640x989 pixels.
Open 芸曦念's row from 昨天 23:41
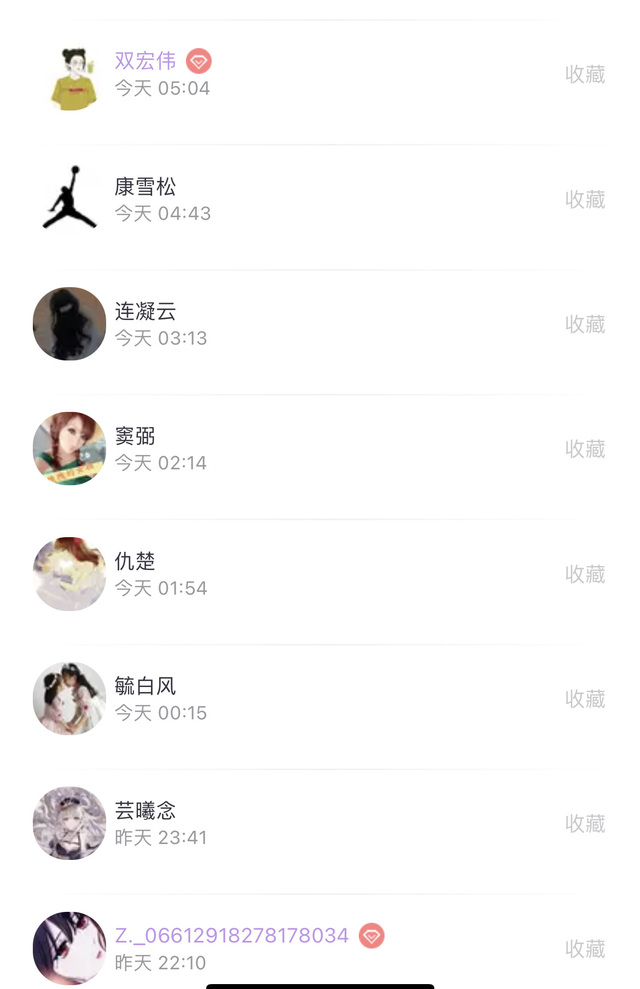[x=300, y=823]
